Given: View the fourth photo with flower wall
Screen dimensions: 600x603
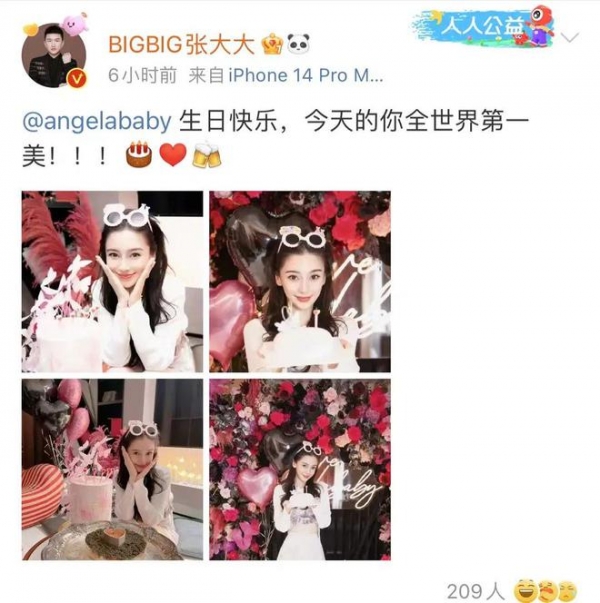Looking at the screenshot, I should [299, 468].
